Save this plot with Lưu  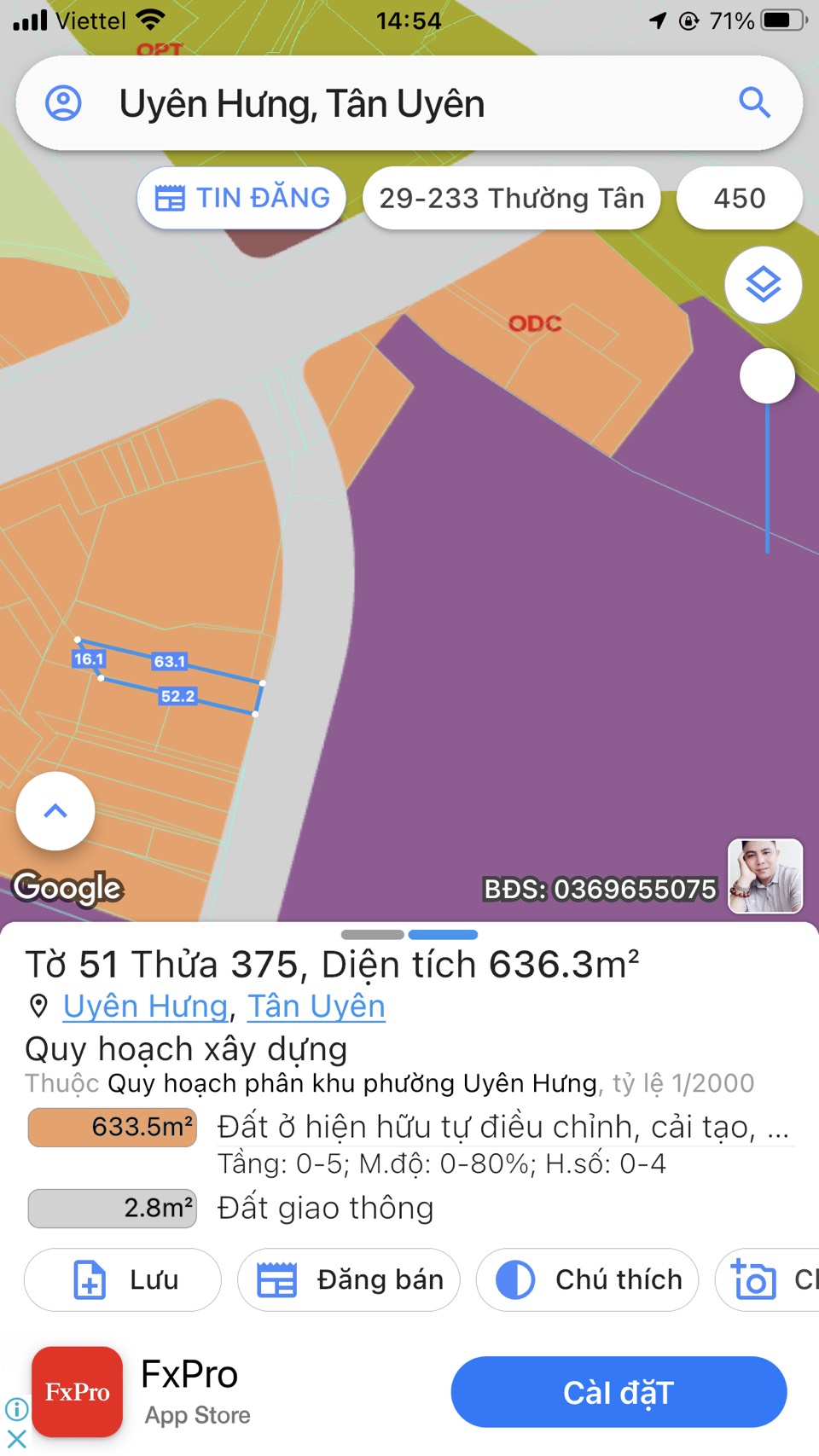pyautogui.click(x=123, y=1279)
